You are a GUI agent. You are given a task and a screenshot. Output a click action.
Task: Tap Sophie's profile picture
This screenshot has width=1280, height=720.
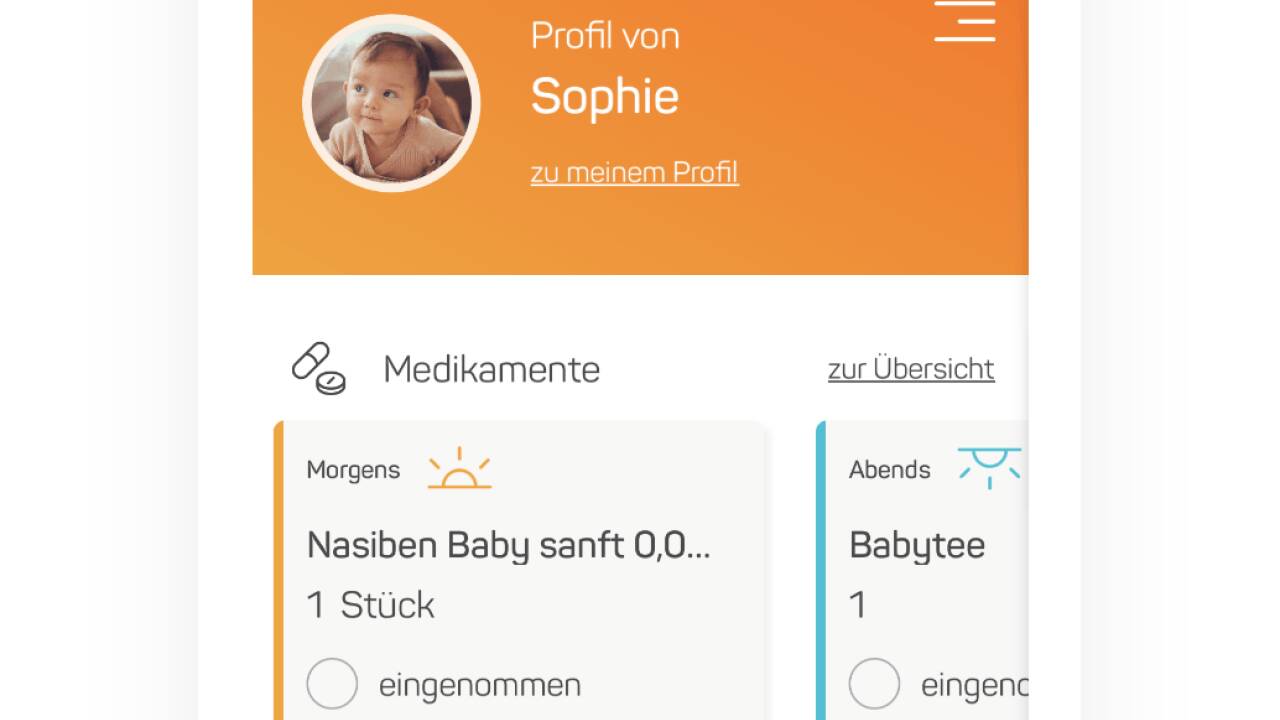[x=391, y=103]
